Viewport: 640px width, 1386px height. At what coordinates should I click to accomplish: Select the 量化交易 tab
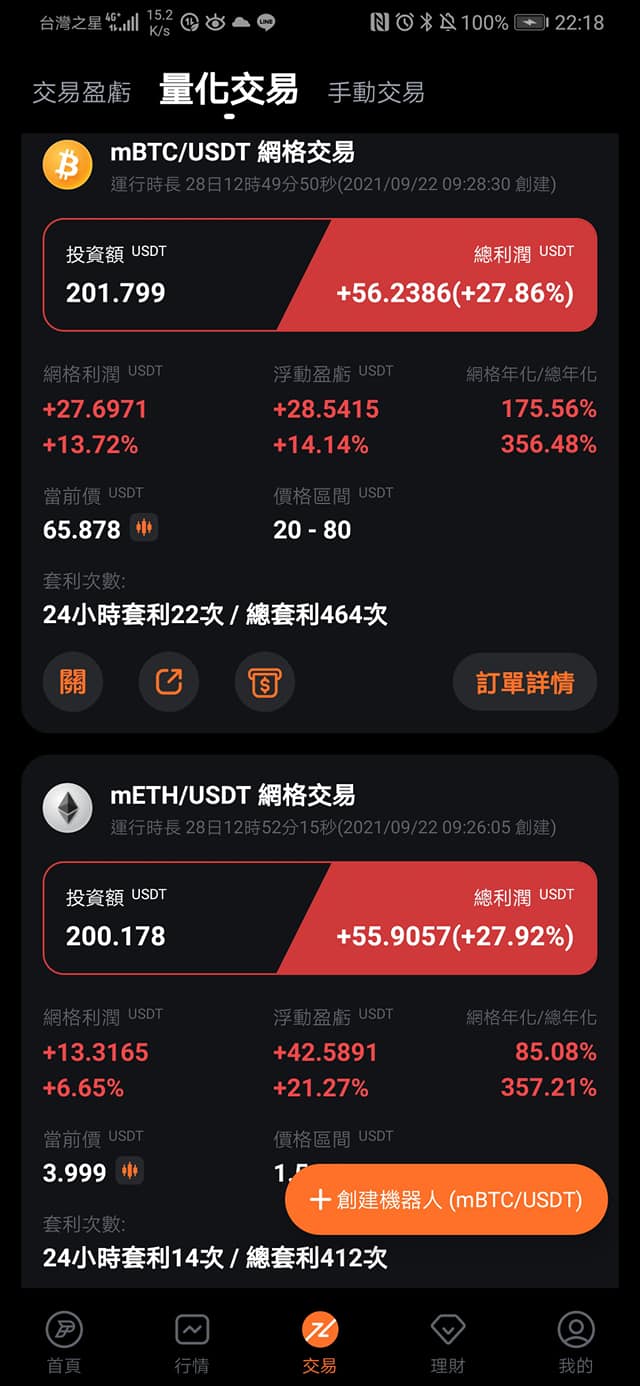(229, 91)
